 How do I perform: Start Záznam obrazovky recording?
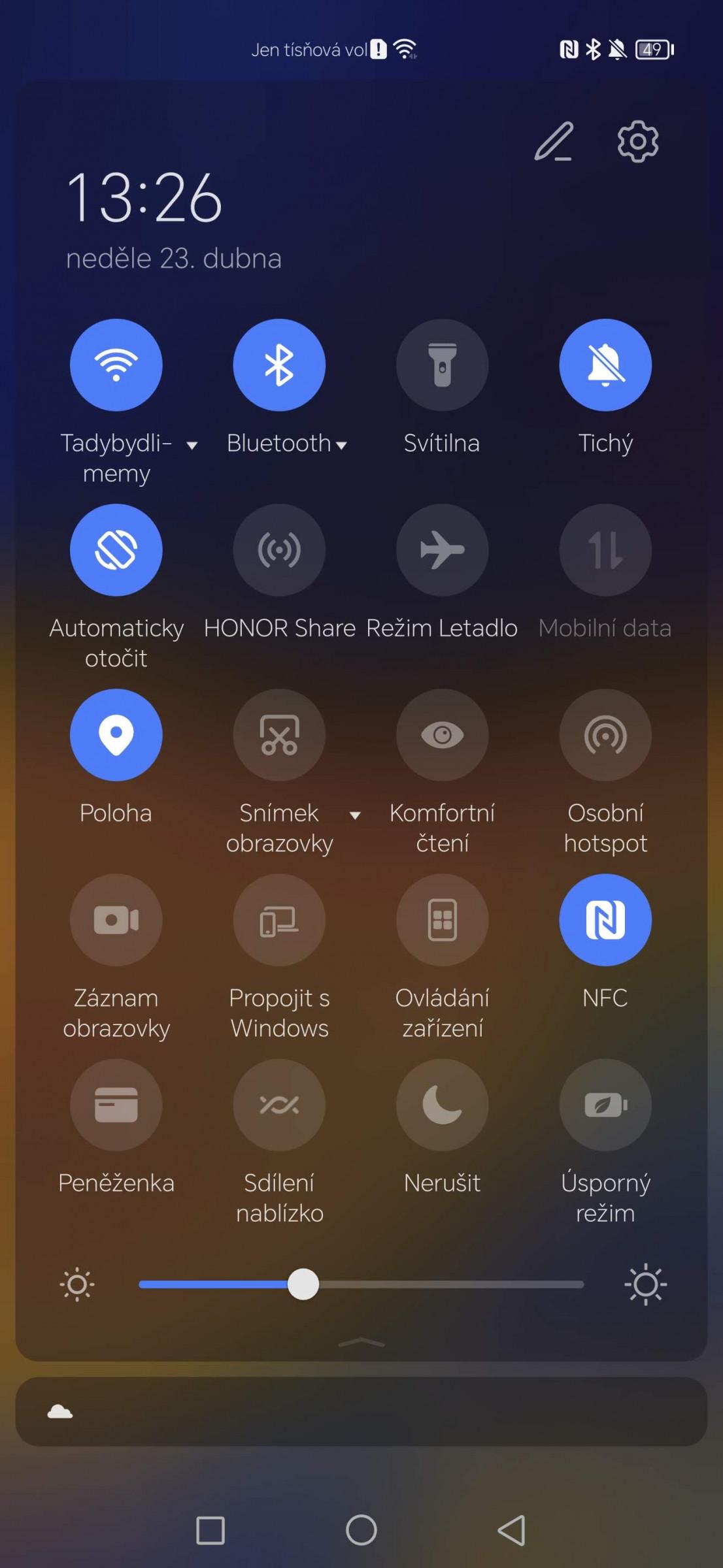click(116, 919)
